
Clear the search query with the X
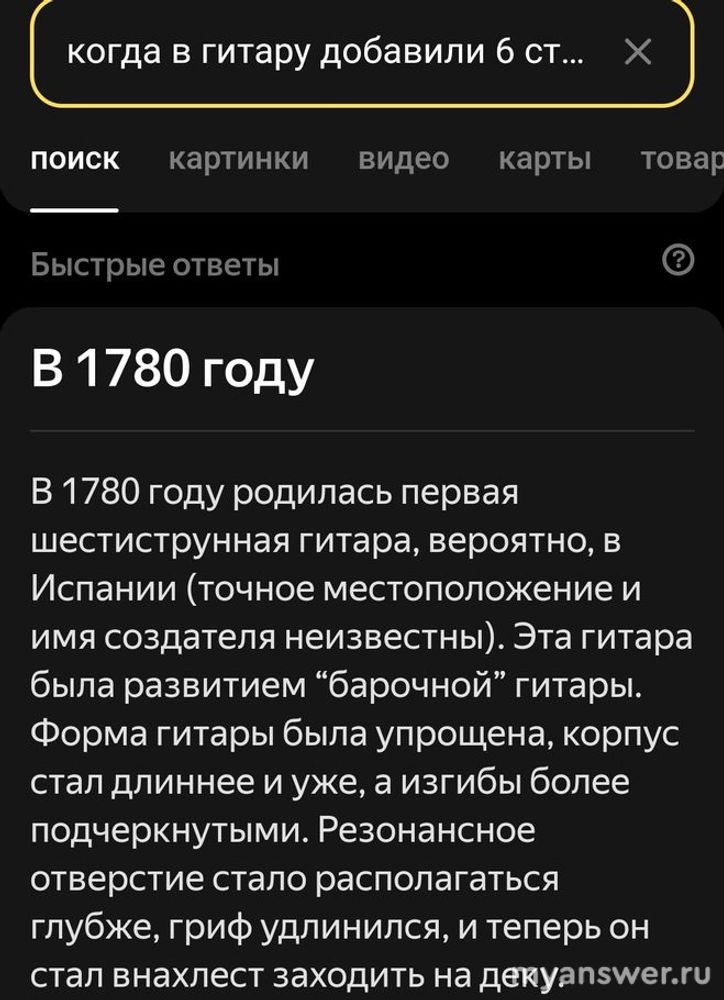[637, 52]
